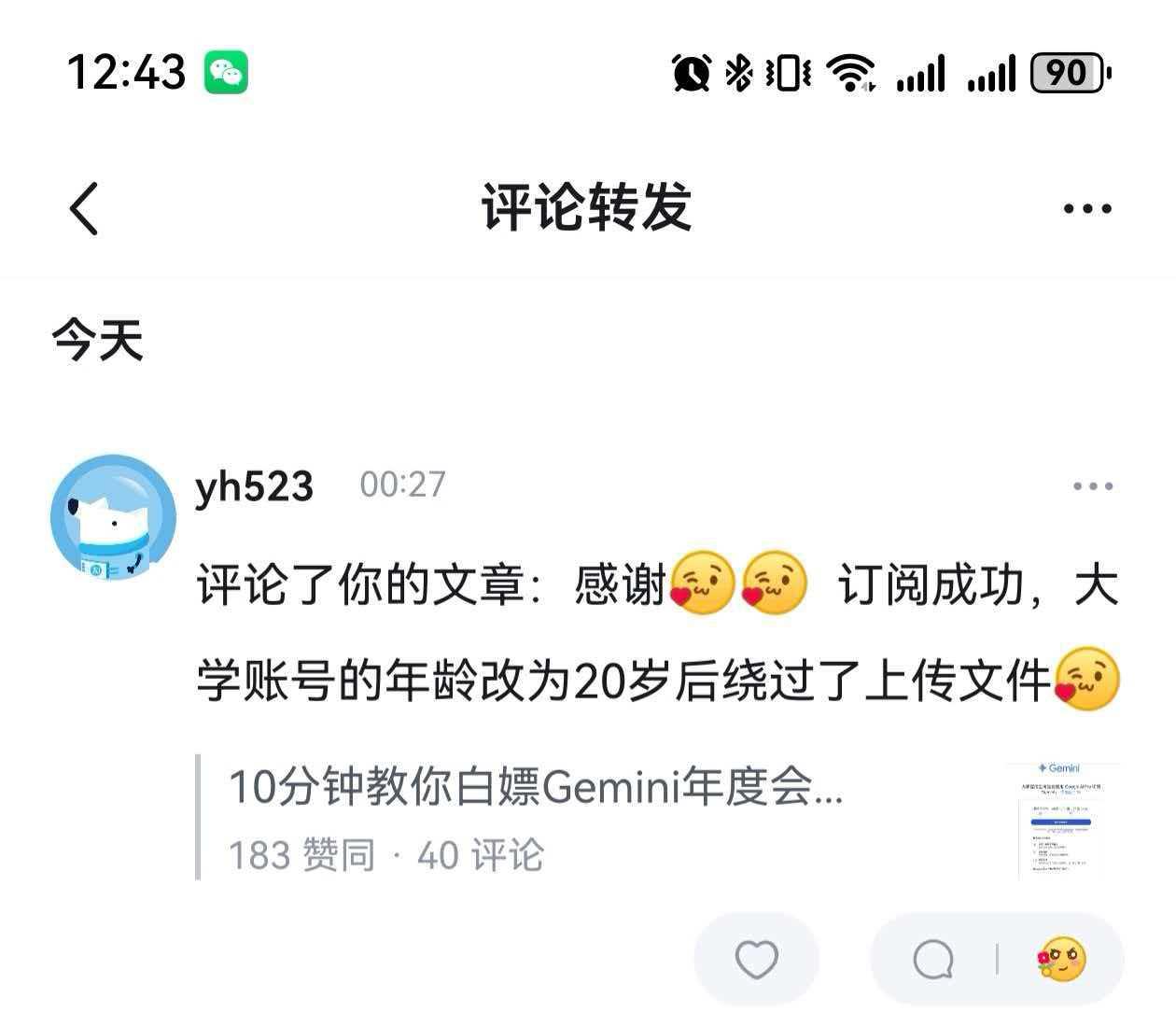Tap the yh523 username
1176x1026 pixels.
click(254, 485)
